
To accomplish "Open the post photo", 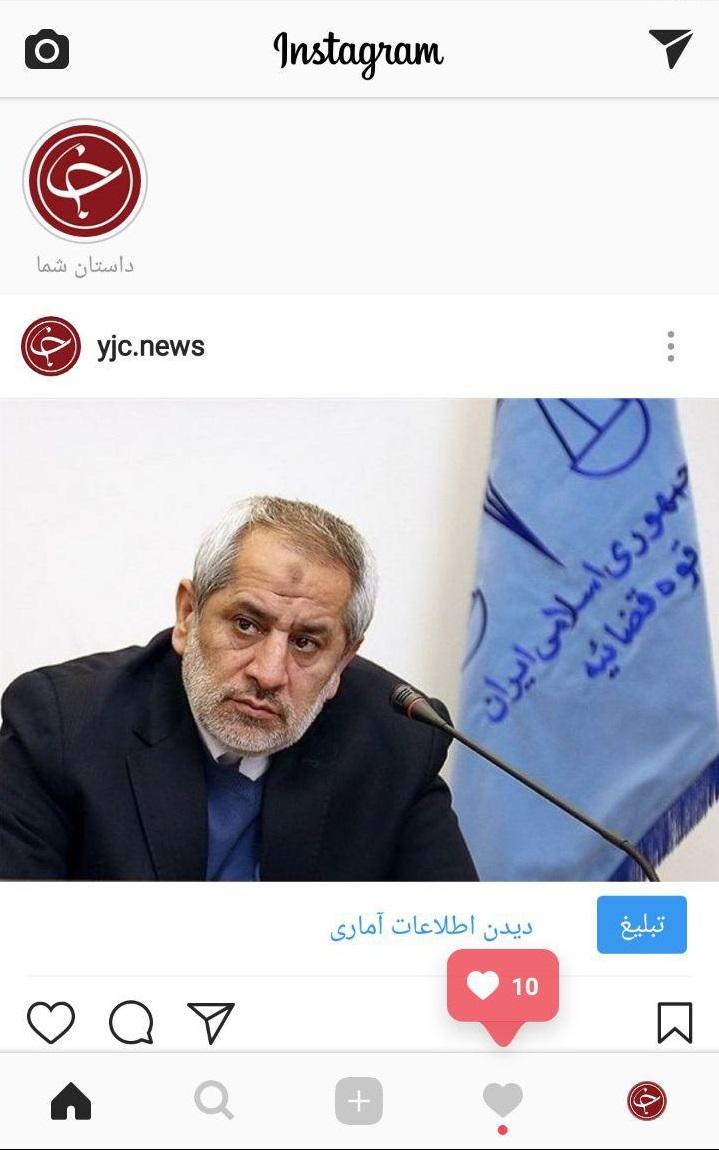I will tap(359, 640).
